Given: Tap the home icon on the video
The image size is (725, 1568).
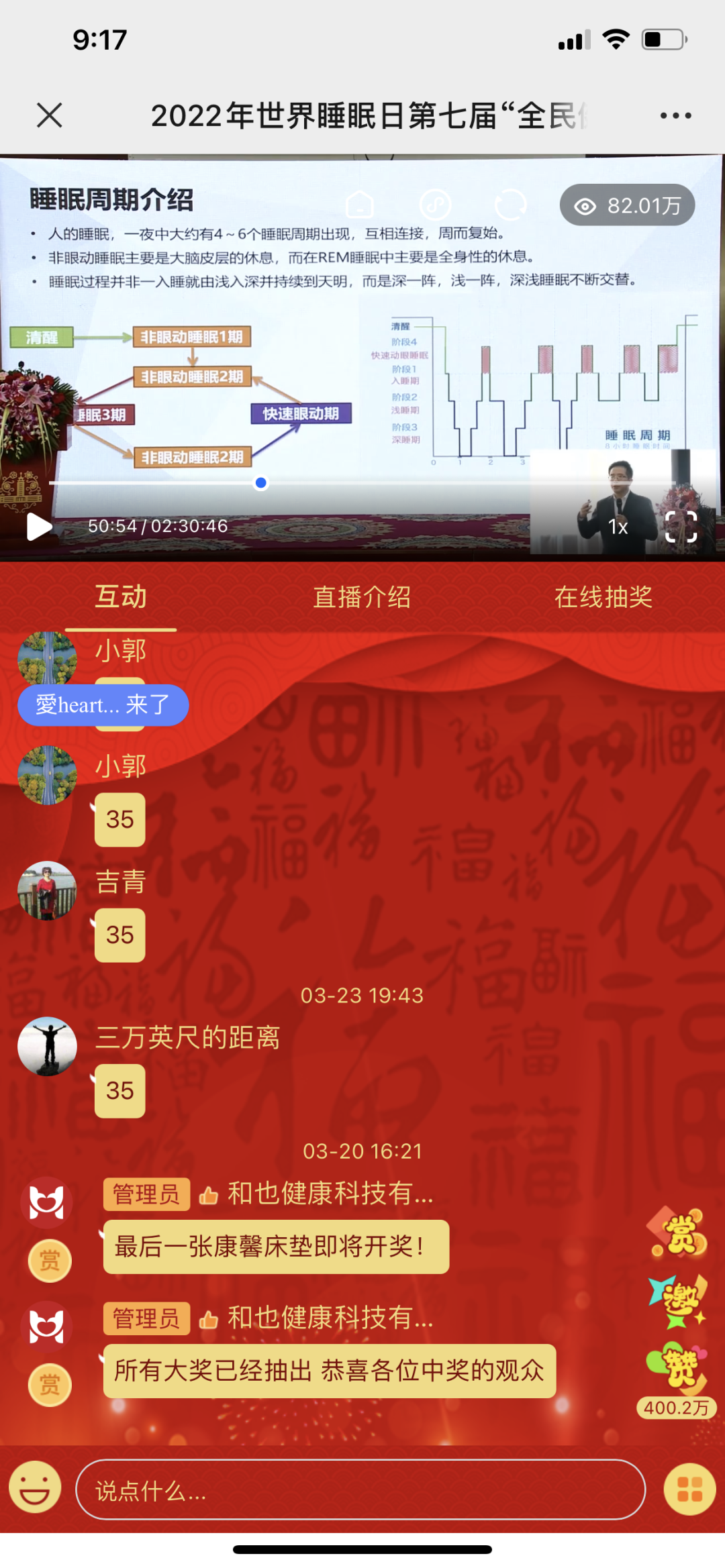Looking at the screenshot, I should click(359, 204).
